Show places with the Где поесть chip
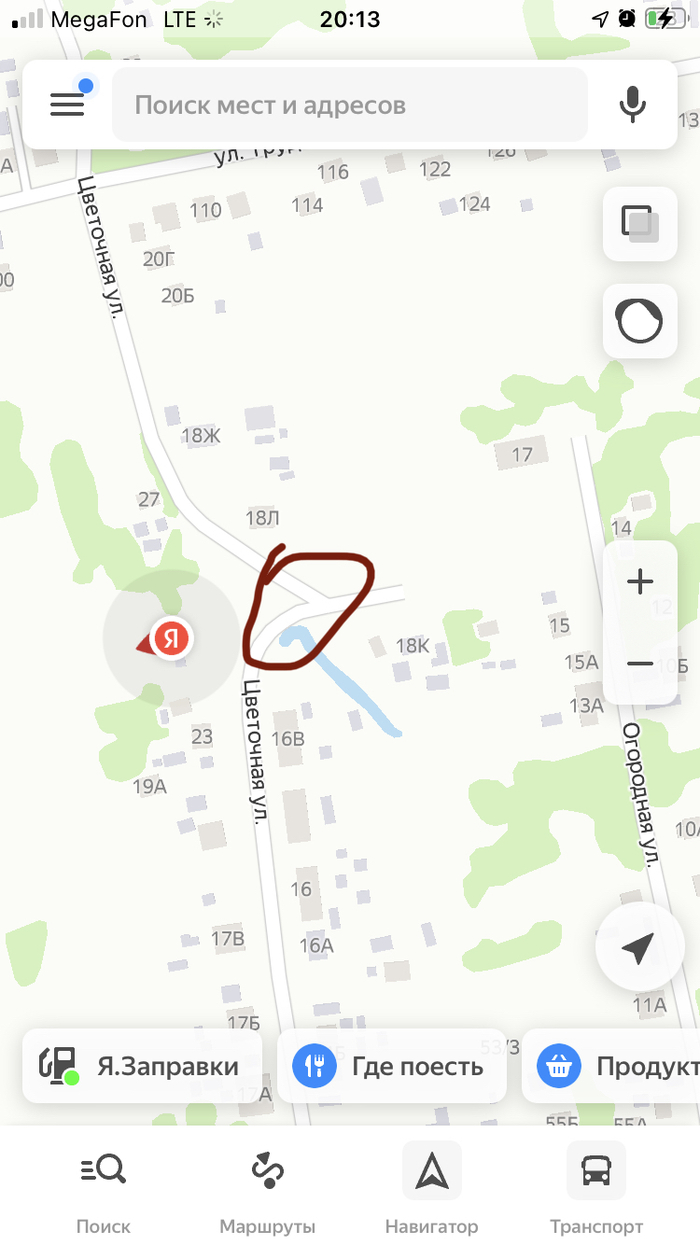This screenshot has height=1245, width=700. tap(391, 1066)
